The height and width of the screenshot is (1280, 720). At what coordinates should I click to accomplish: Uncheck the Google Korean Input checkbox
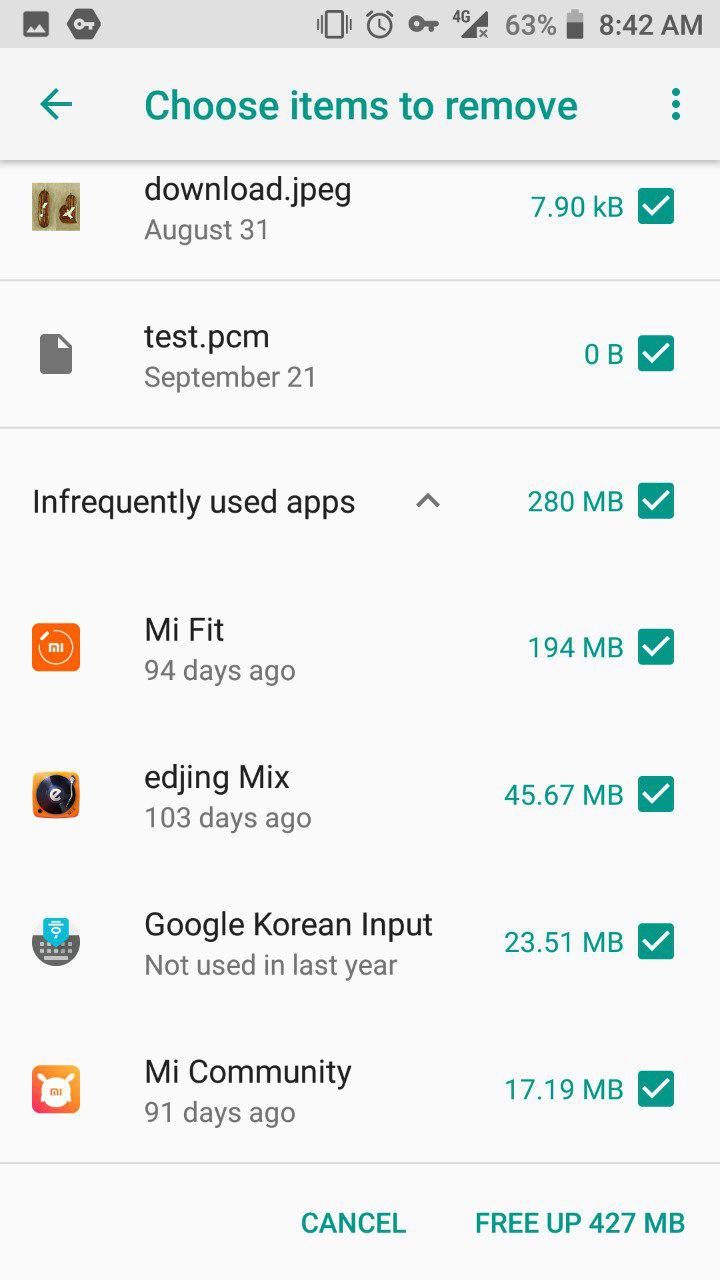[656, 942]
